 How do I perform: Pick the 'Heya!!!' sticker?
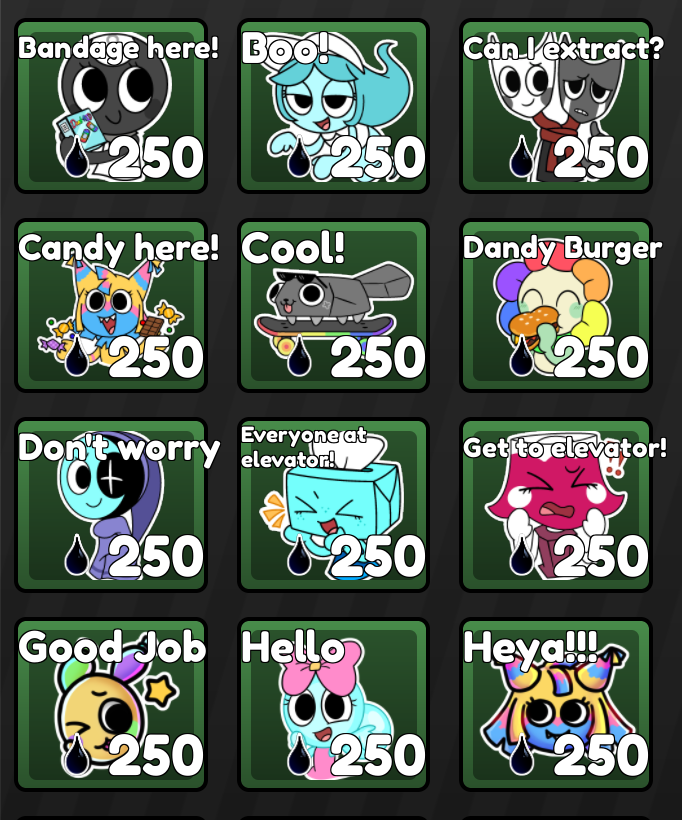[556, 705]
